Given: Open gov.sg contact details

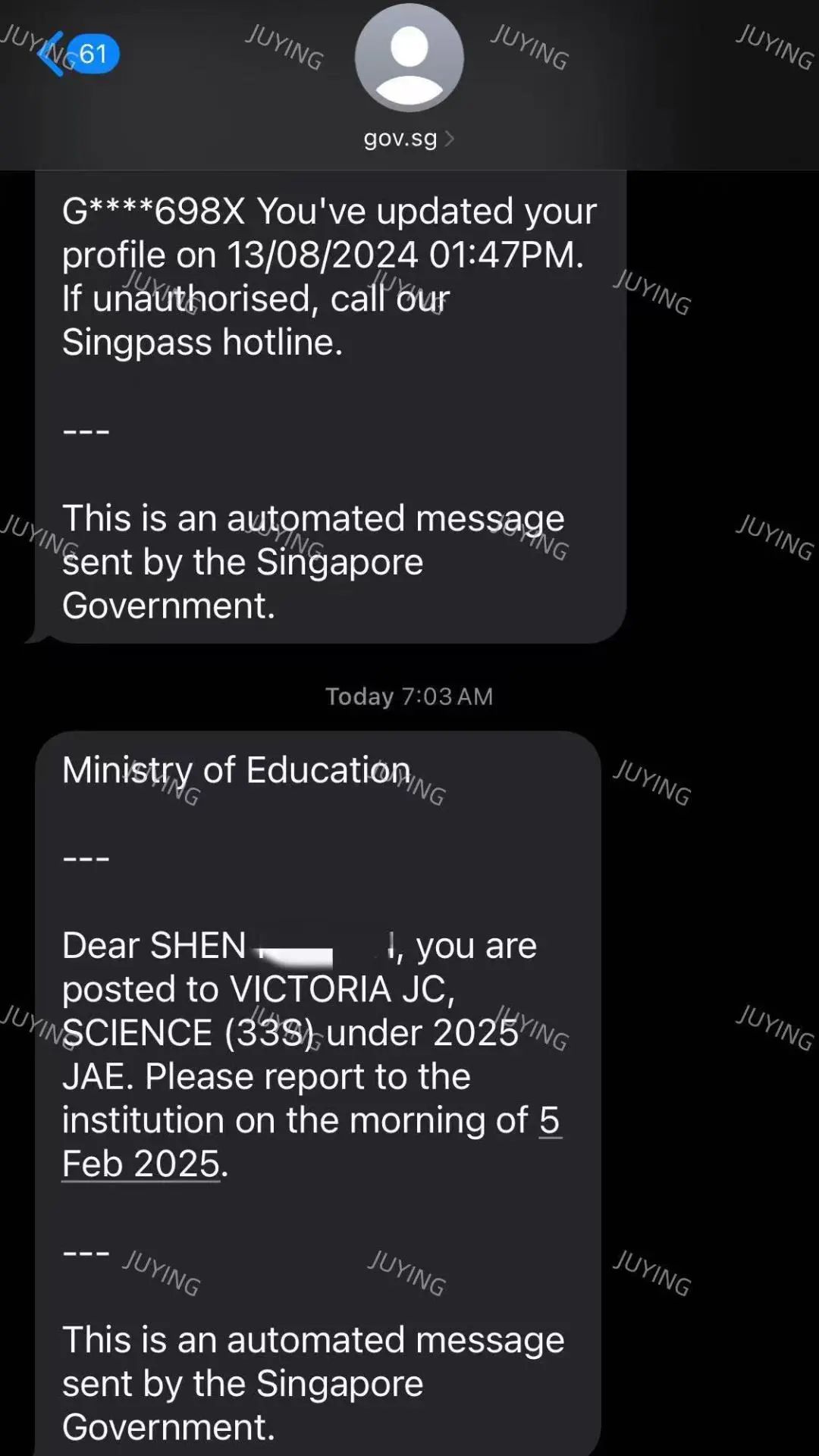Looking at the screenshot, I should tap(408, 138).
